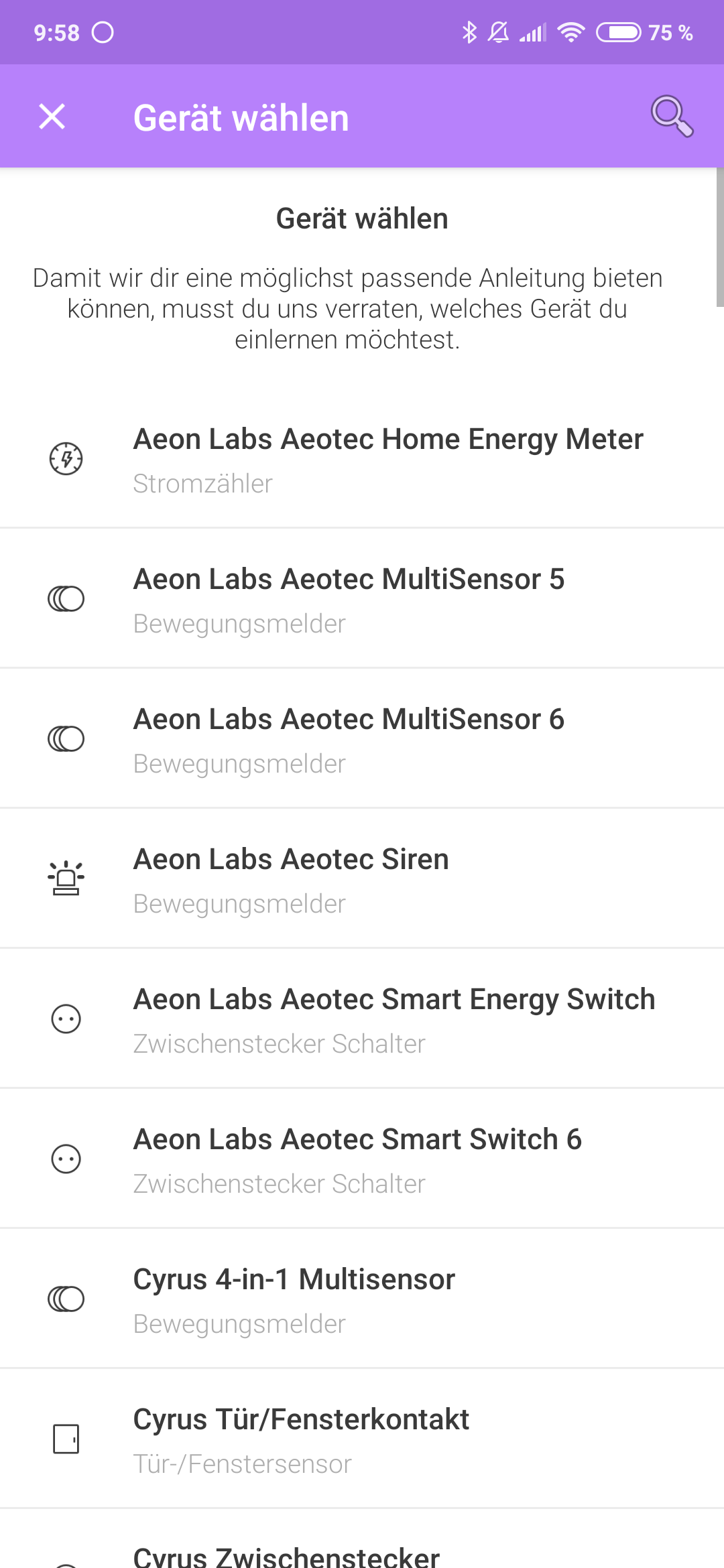Select Aeon Labs Aeotec Siren
724x1568 pixels.
[x=362, y=879]
